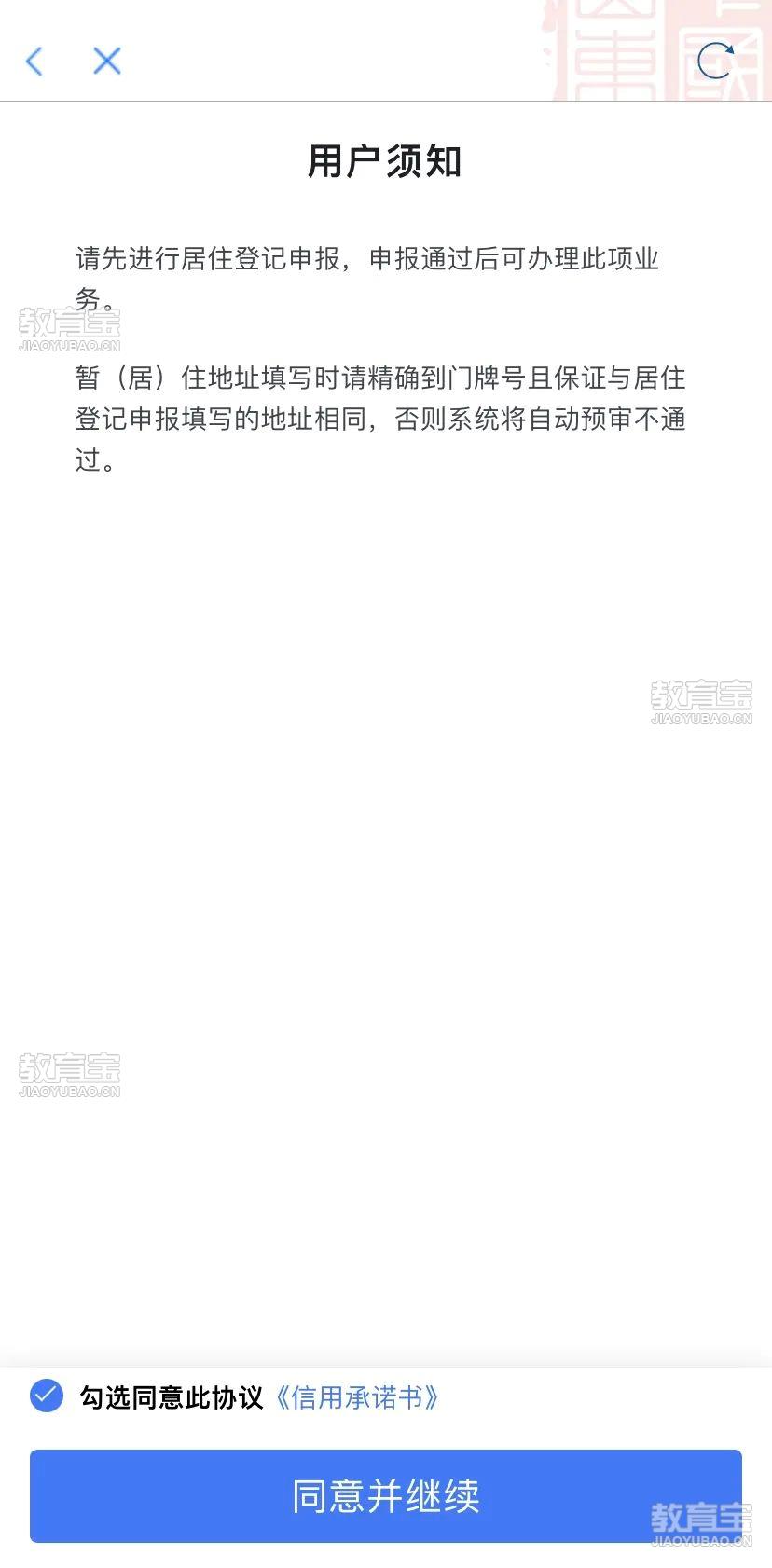Image resolution: width=772 pixels, height=1568 pixels.
Task: Uncheck the 勾选同意此协议 checkbox
Action: 47,1396
